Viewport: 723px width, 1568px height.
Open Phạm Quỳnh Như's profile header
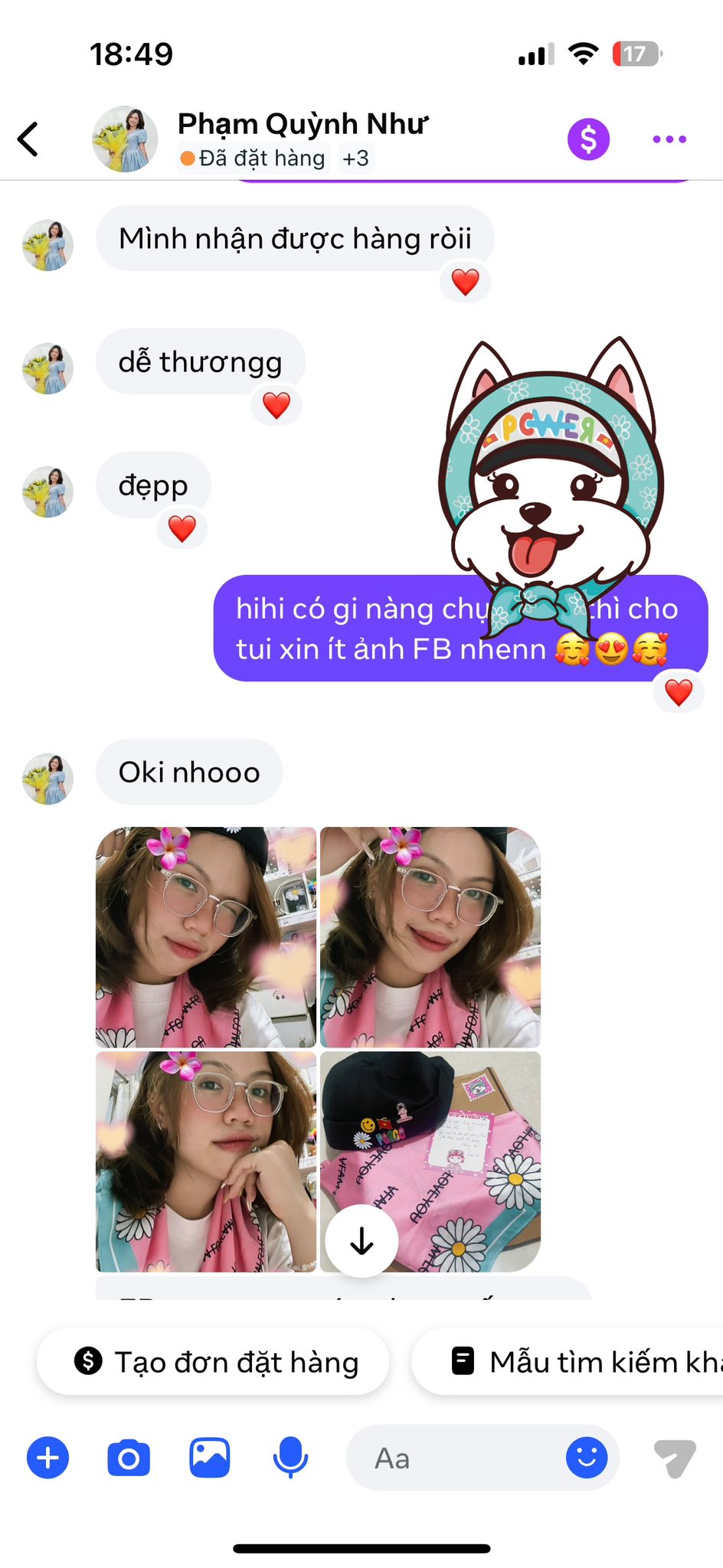coord(303,124)
